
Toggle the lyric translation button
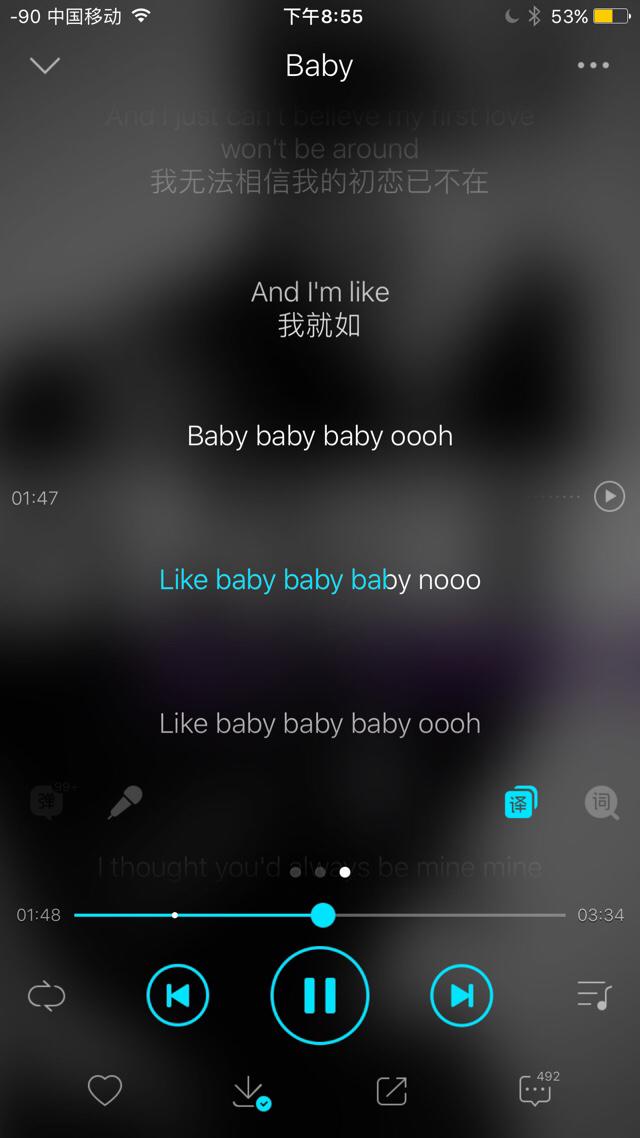(x=521, y=802)
